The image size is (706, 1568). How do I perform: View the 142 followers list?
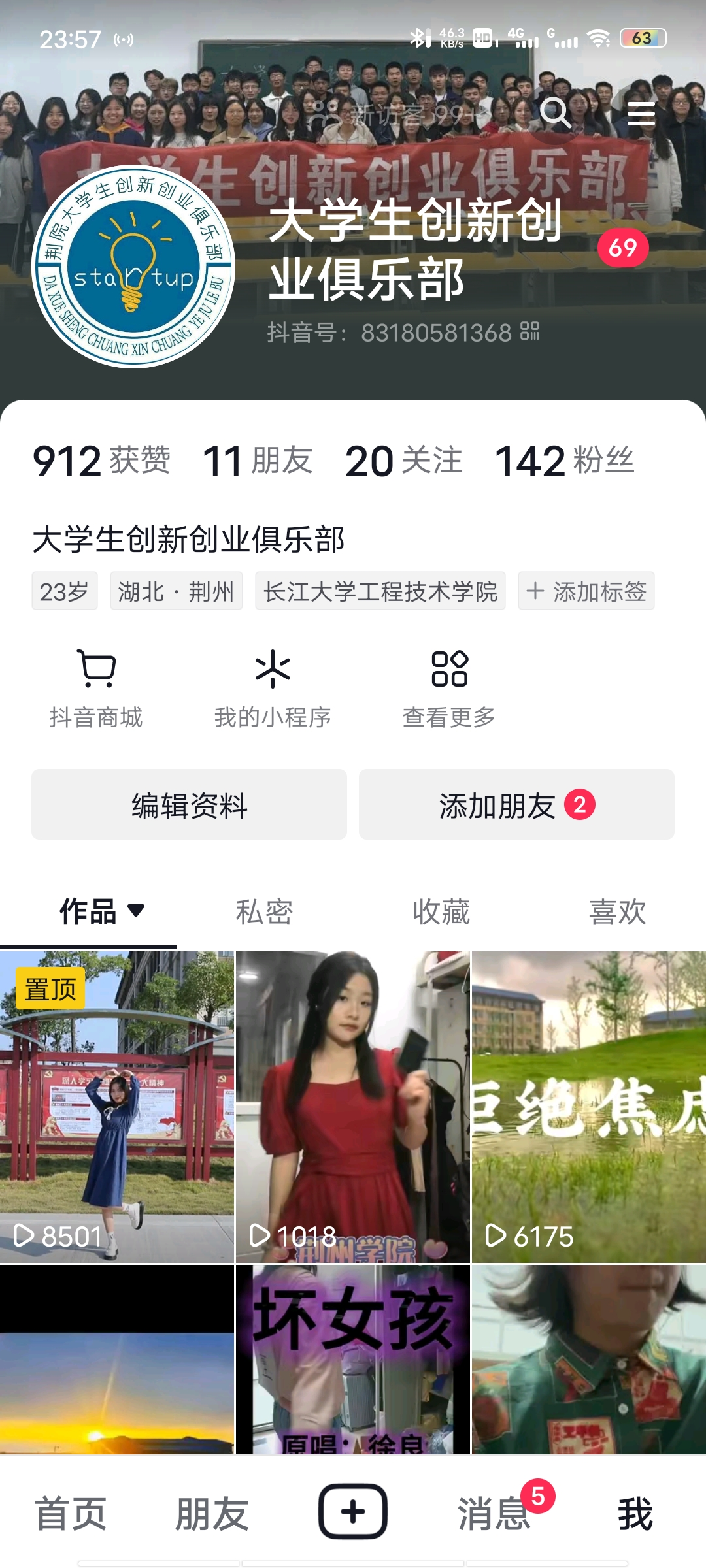[564, 461]
